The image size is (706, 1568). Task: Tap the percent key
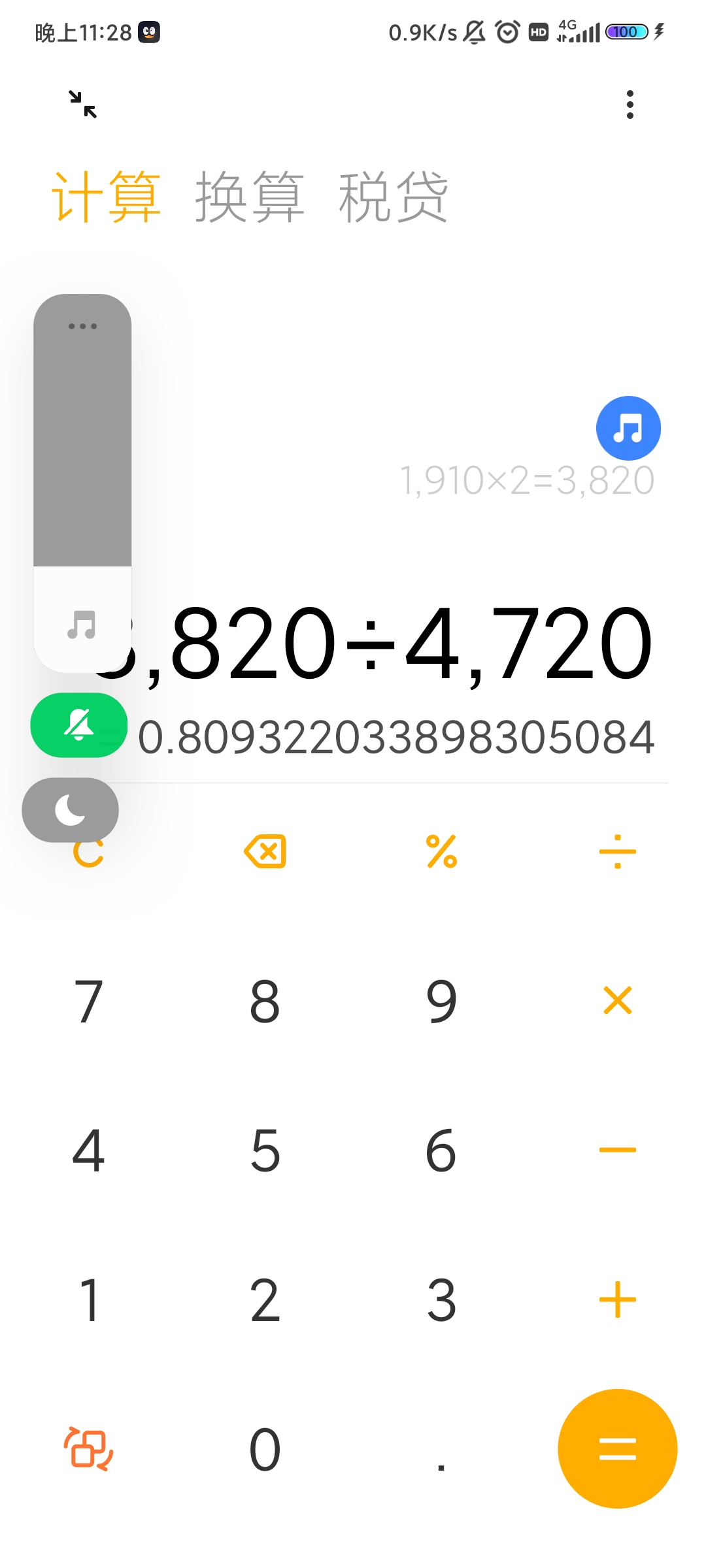click(441, 851)
